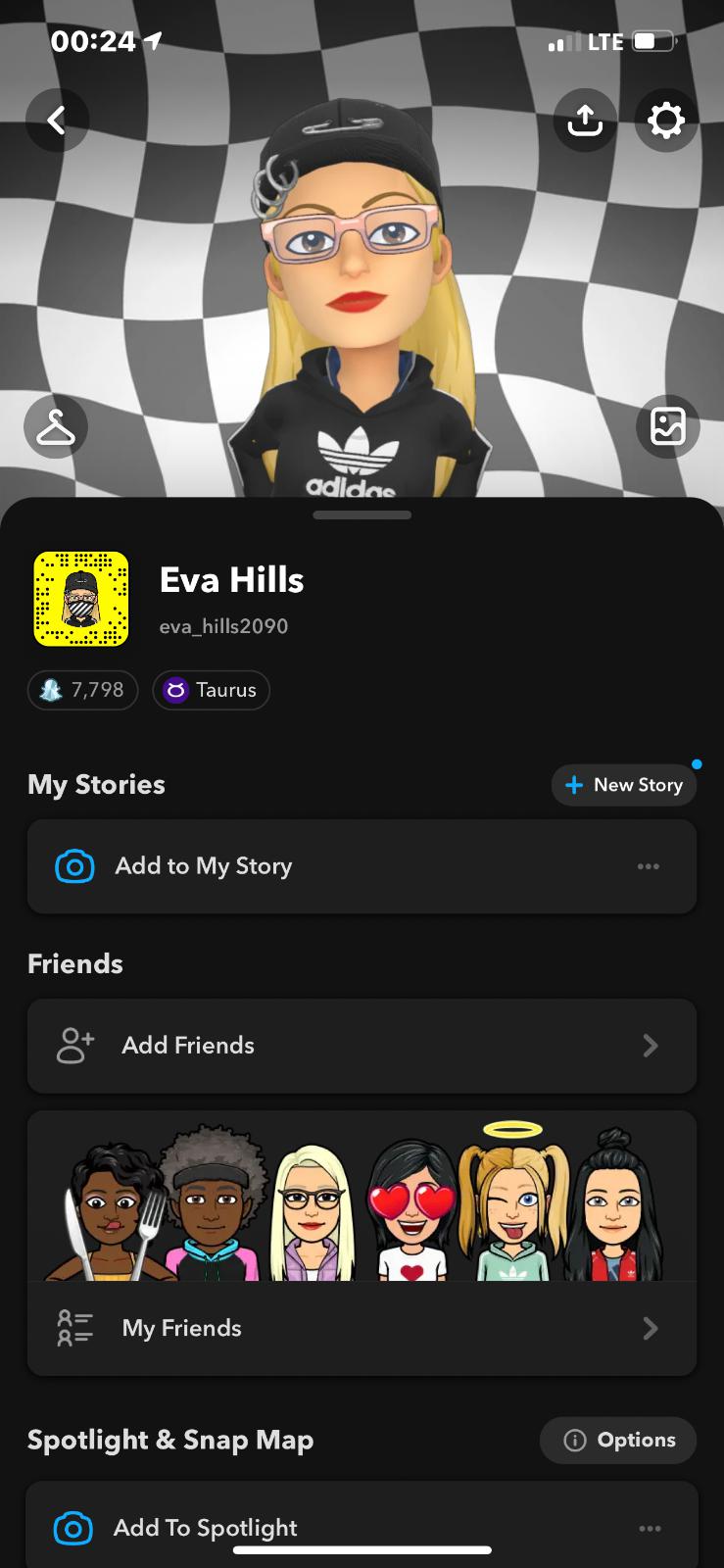Open more options for Add To Spotlight

650,1528
